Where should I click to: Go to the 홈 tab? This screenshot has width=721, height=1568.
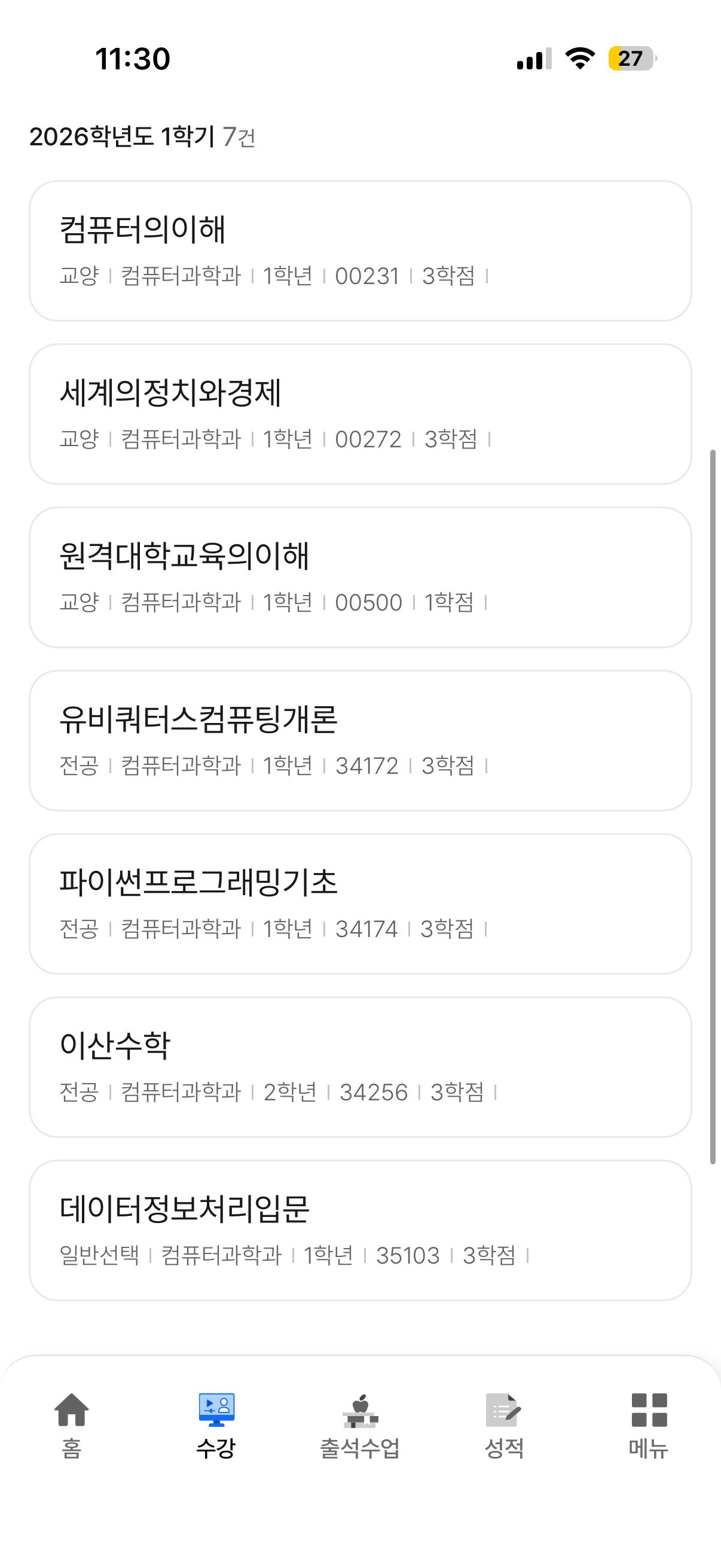[72, 1426]
